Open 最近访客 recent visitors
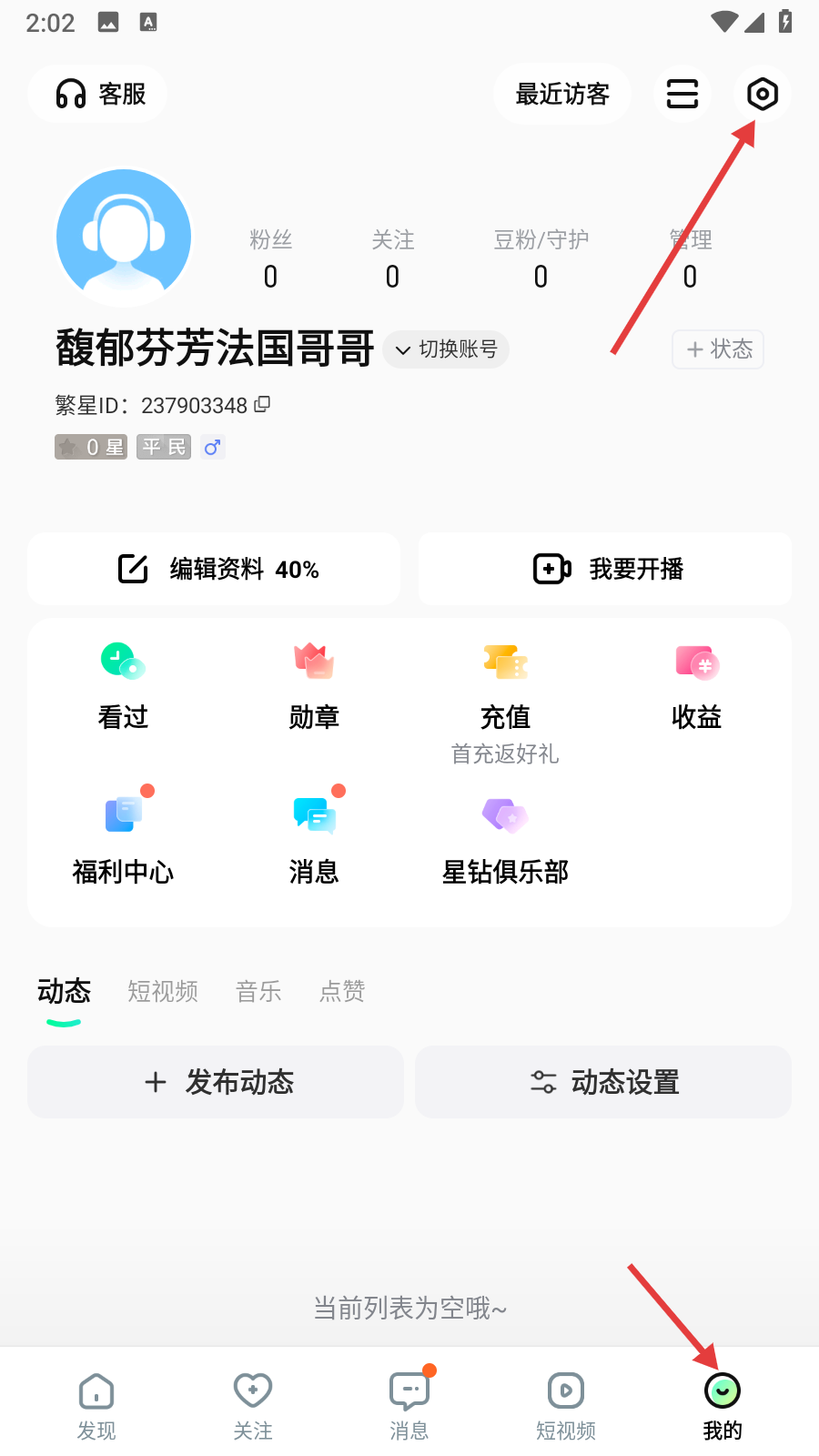This screenshot has height=1456, width=819. point(562,94)
